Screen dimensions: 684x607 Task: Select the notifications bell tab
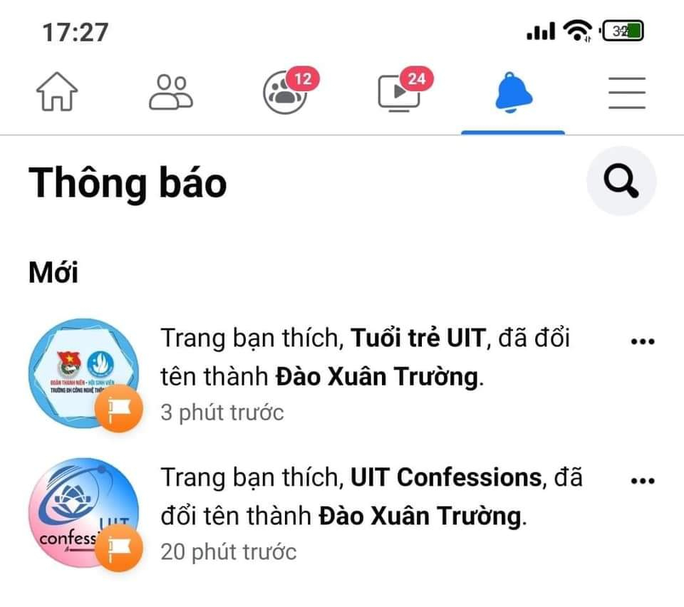coord(513,93)
